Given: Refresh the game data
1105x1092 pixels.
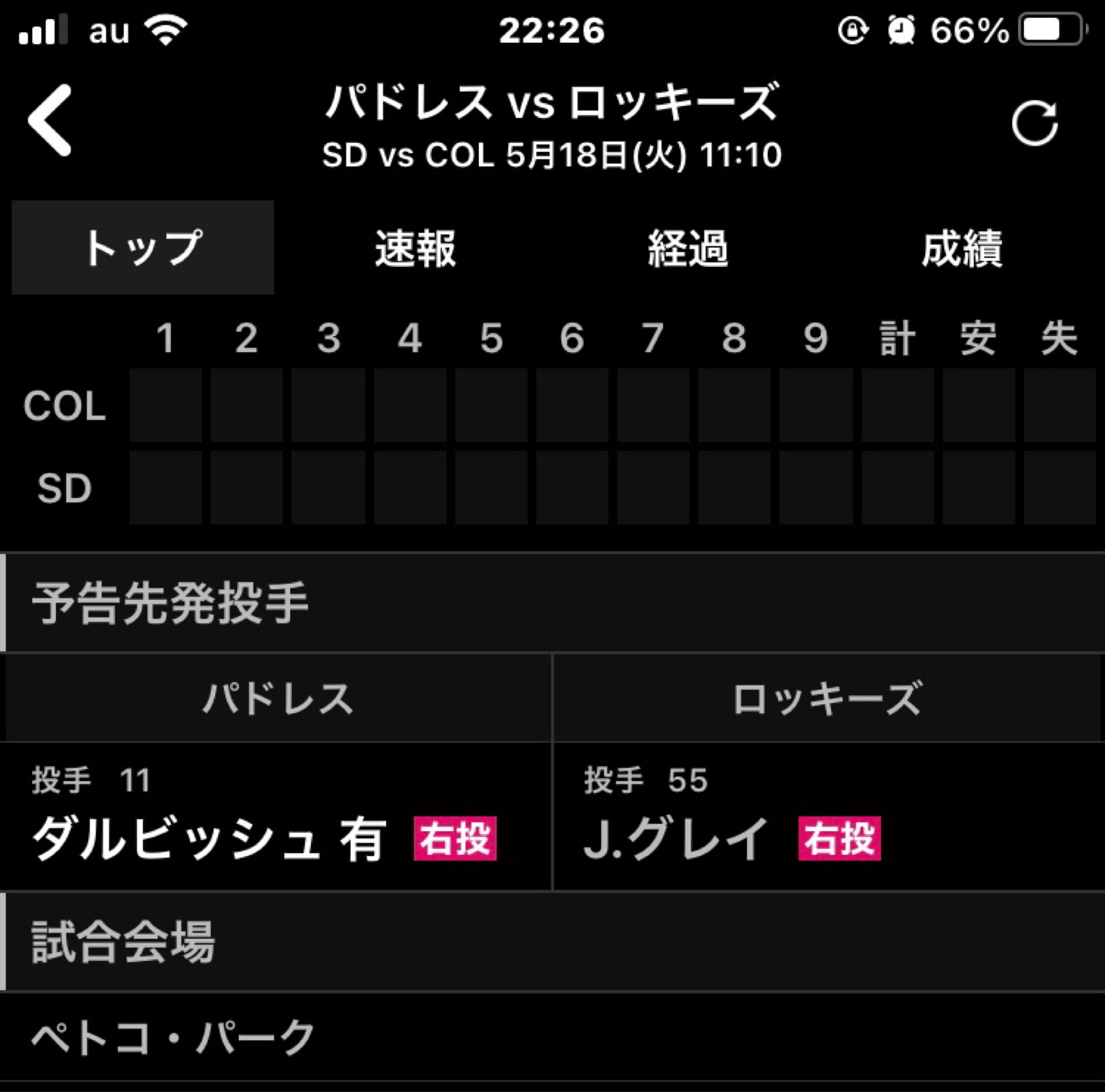Looking at the screenshot, I should click(x=1034, y=124).
